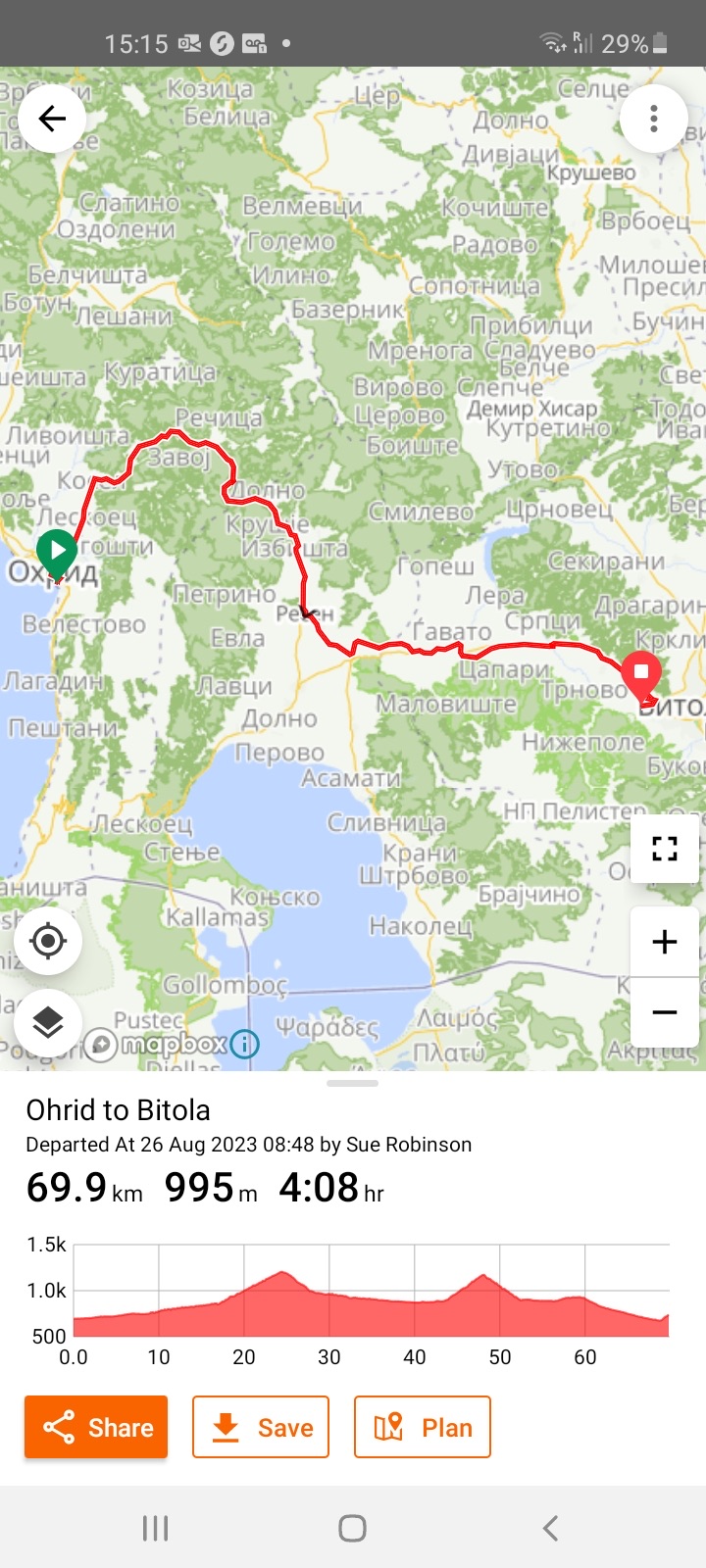This screenshot has width=706, height=1568.
Task: Save this route for offline use
Action: 261,1427
